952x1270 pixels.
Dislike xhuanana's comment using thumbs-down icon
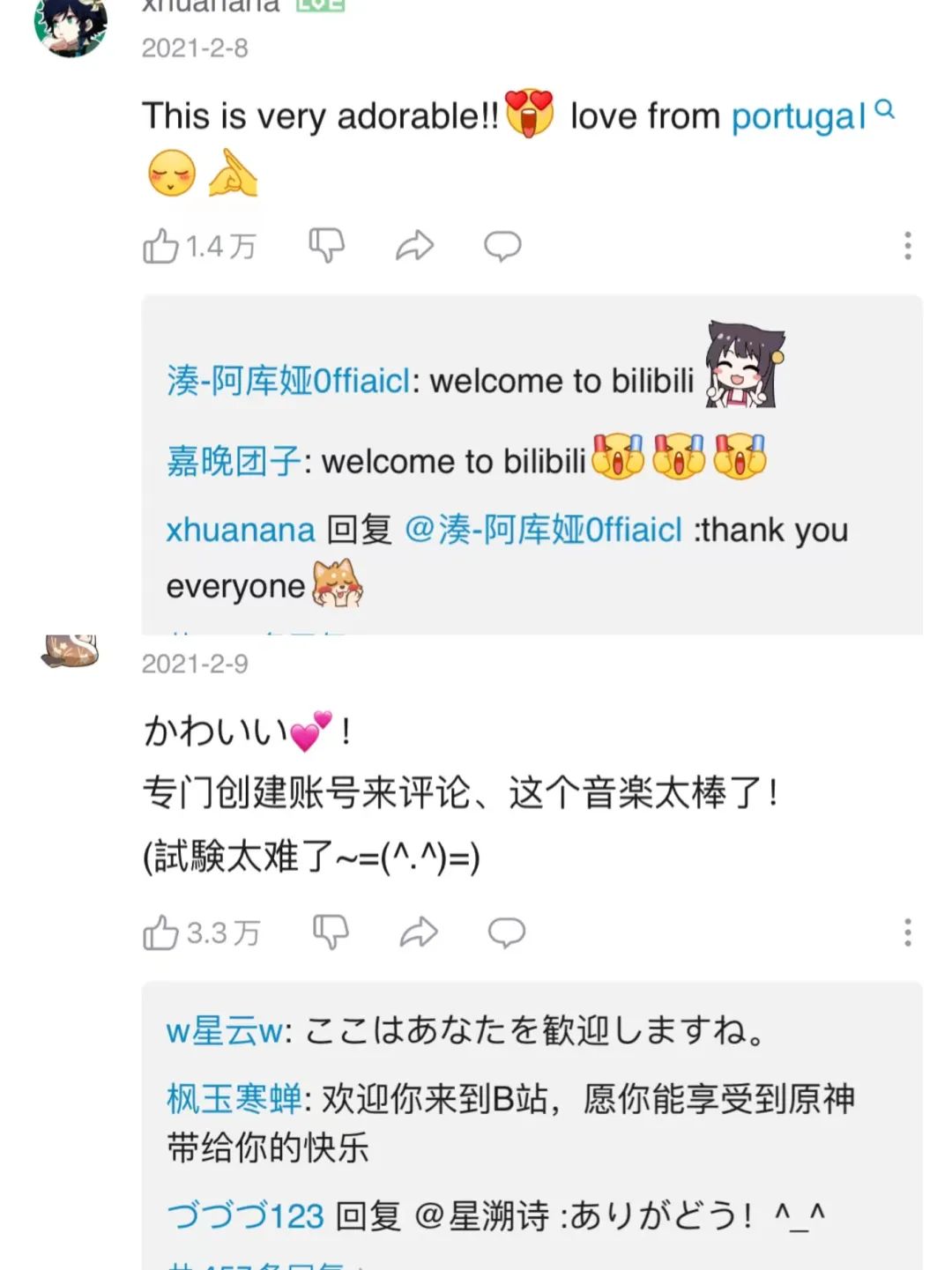[328, 245]
